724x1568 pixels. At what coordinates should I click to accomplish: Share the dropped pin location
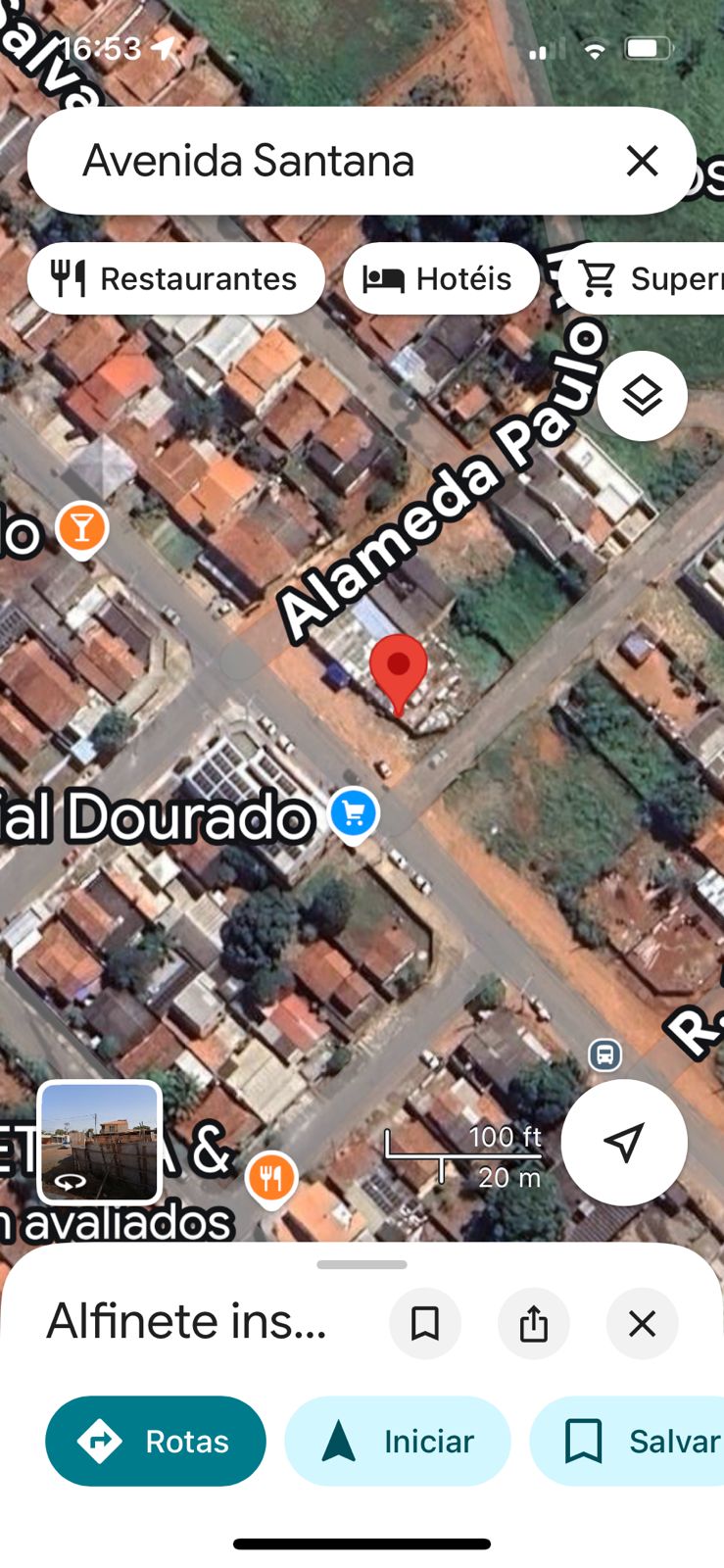534,1324
